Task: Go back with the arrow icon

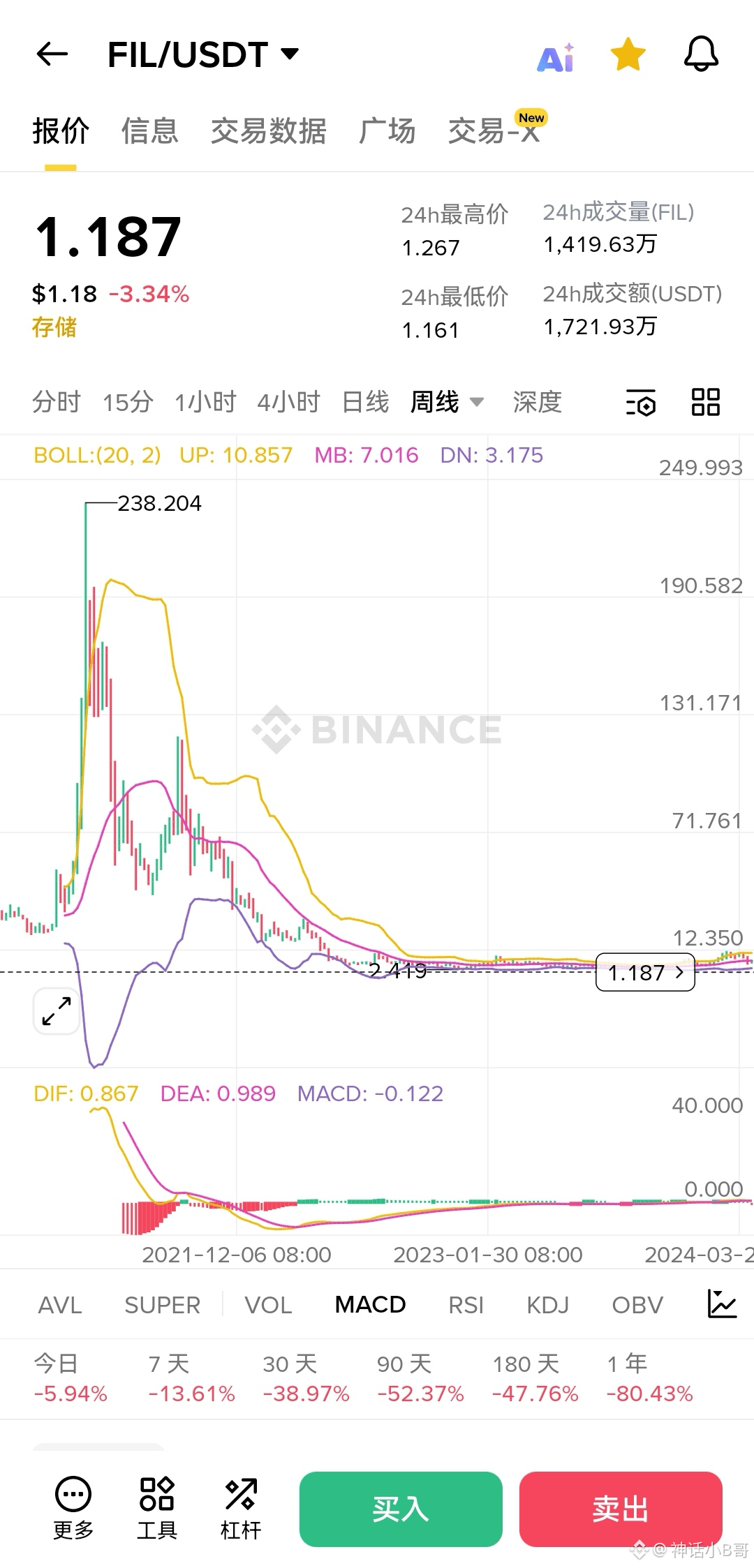Action: click(52, 54)
